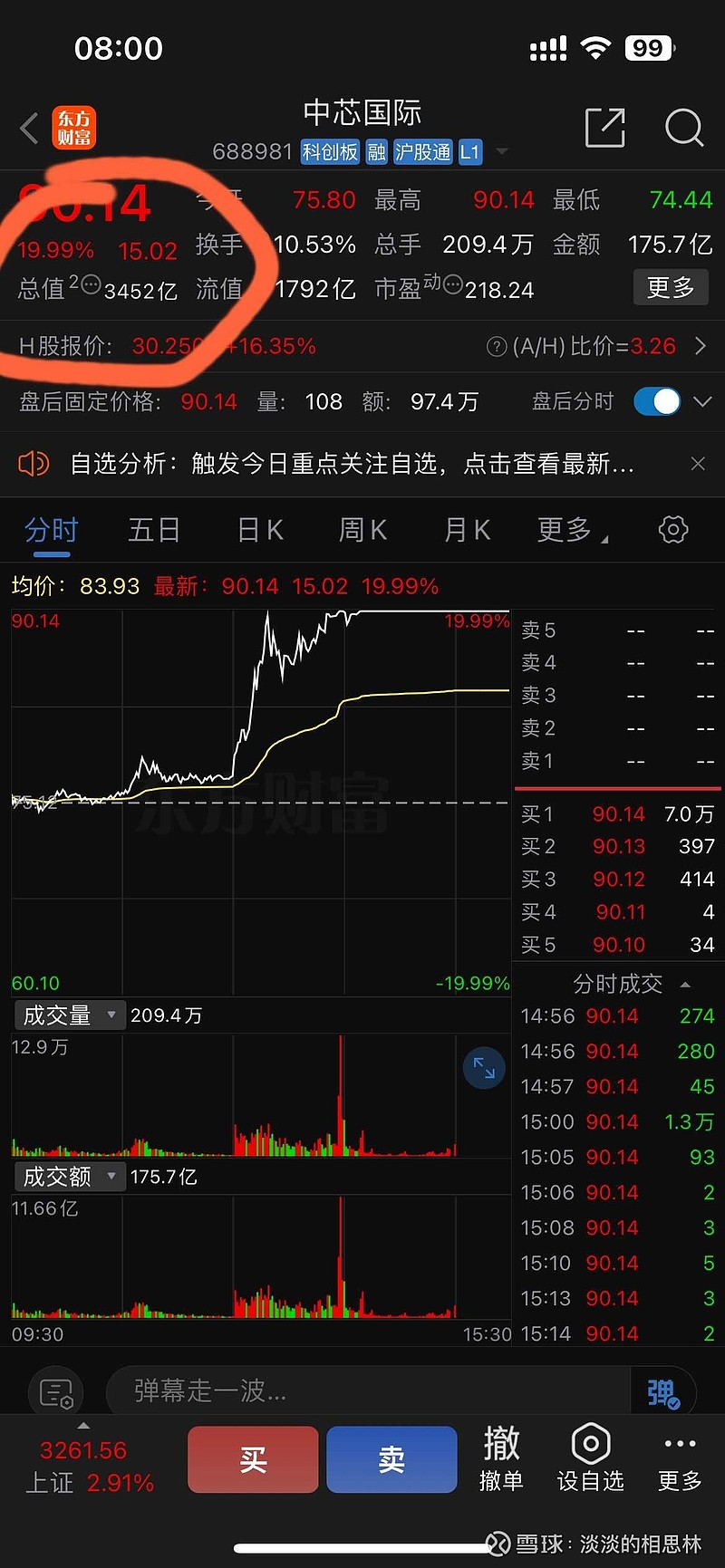Switch to the 五日 chart tab

[154, 530]
